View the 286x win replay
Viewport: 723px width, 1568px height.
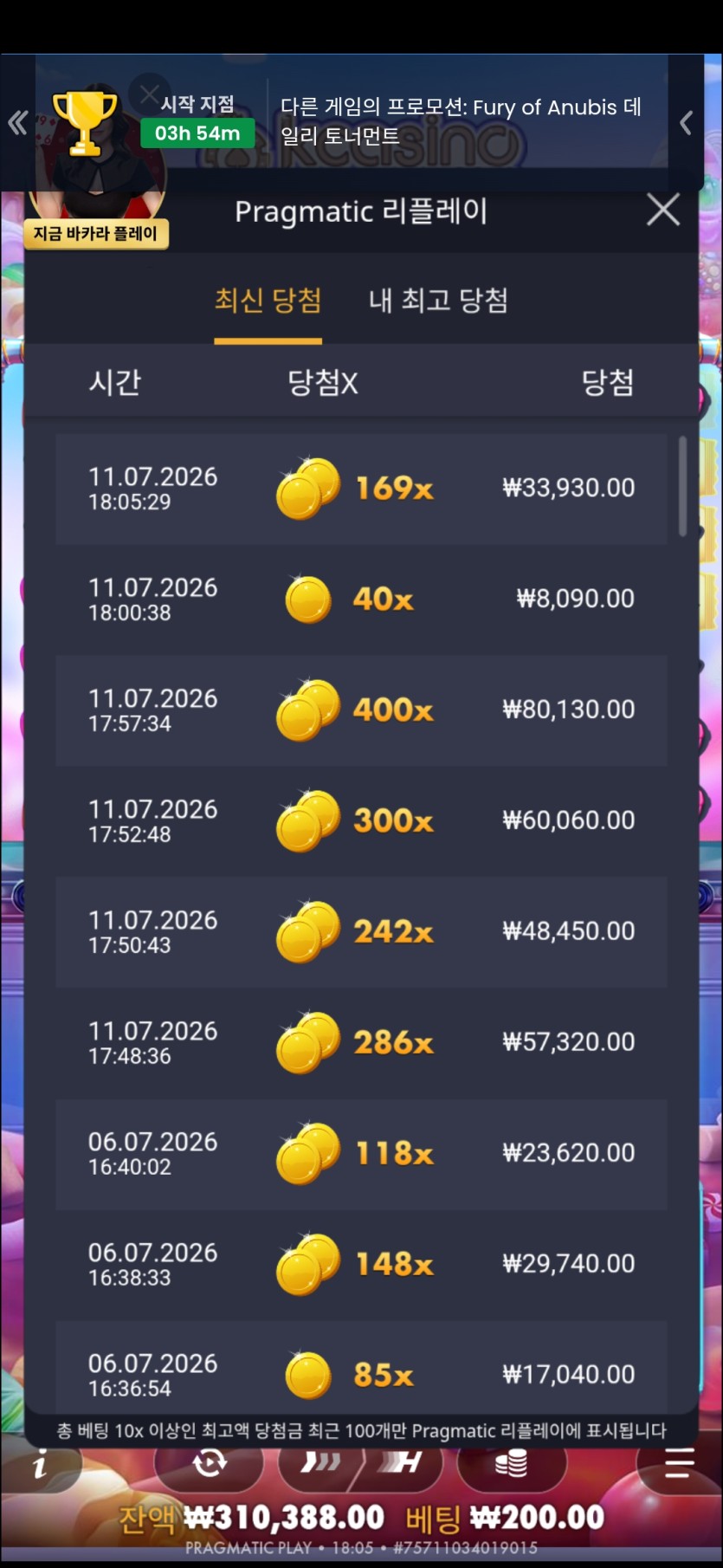pyautogui.click(x=361, y=1043)
